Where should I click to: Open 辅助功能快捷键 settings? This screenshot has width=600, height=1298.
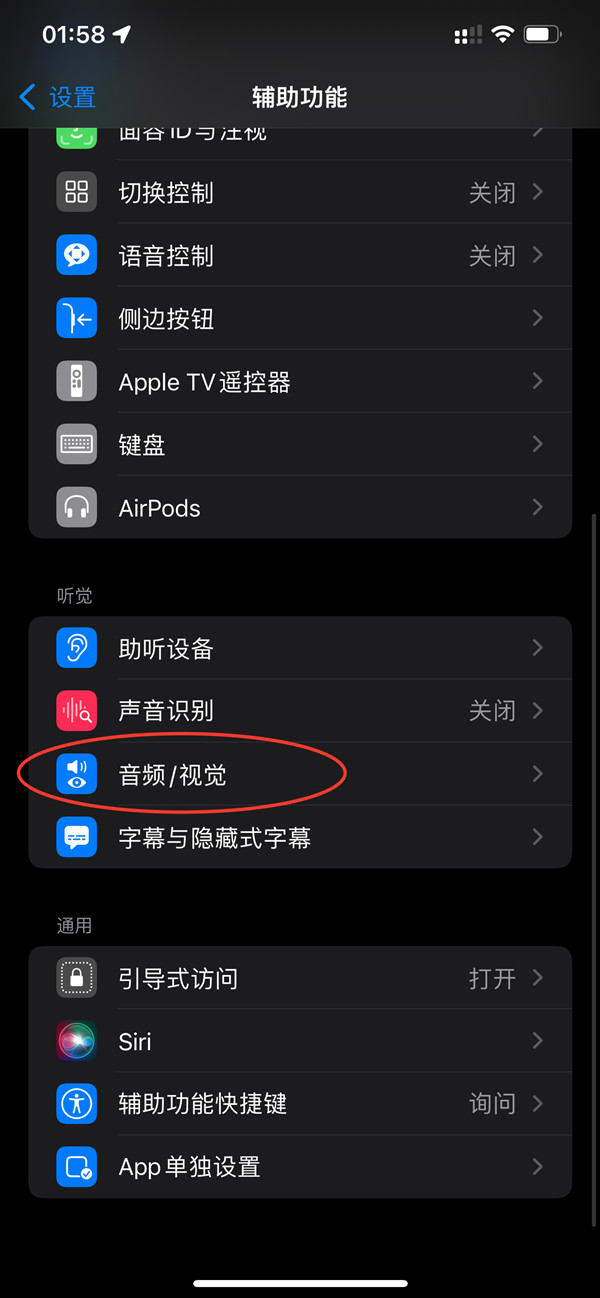point(300,1104)
